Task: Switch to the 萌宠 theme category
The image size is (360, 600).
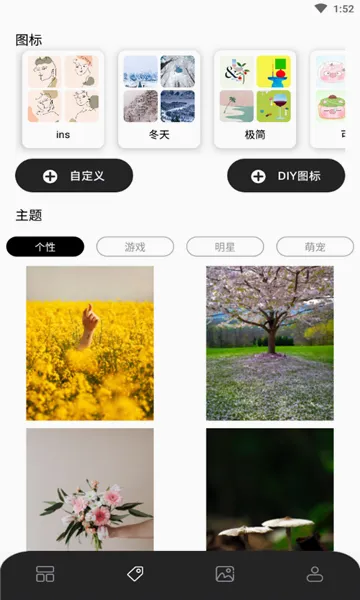Action: coord(315,246)
